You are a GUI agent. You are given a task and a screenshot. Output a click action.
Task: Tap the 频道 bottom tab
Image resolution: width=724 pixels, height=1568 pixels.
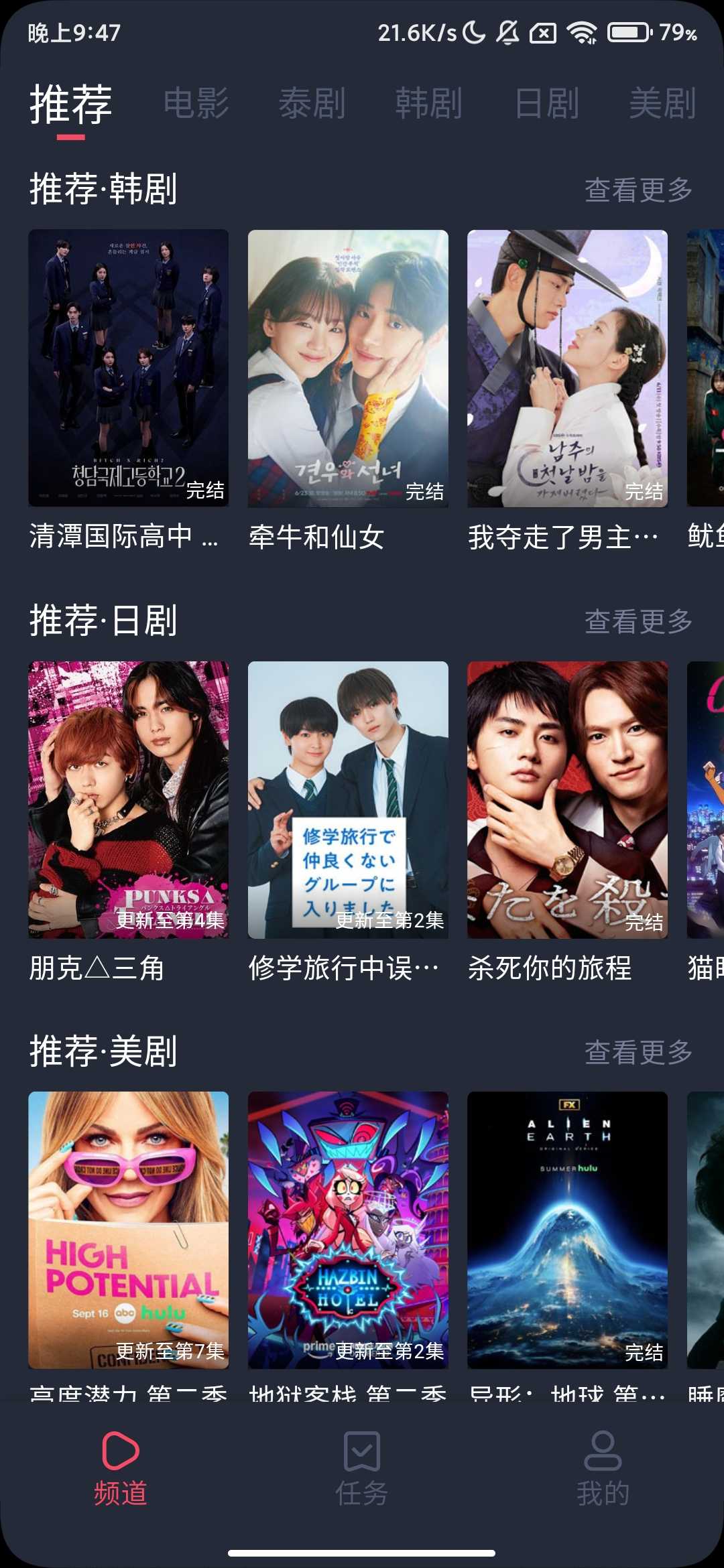pyautogui.click(x=121, y=1469)
